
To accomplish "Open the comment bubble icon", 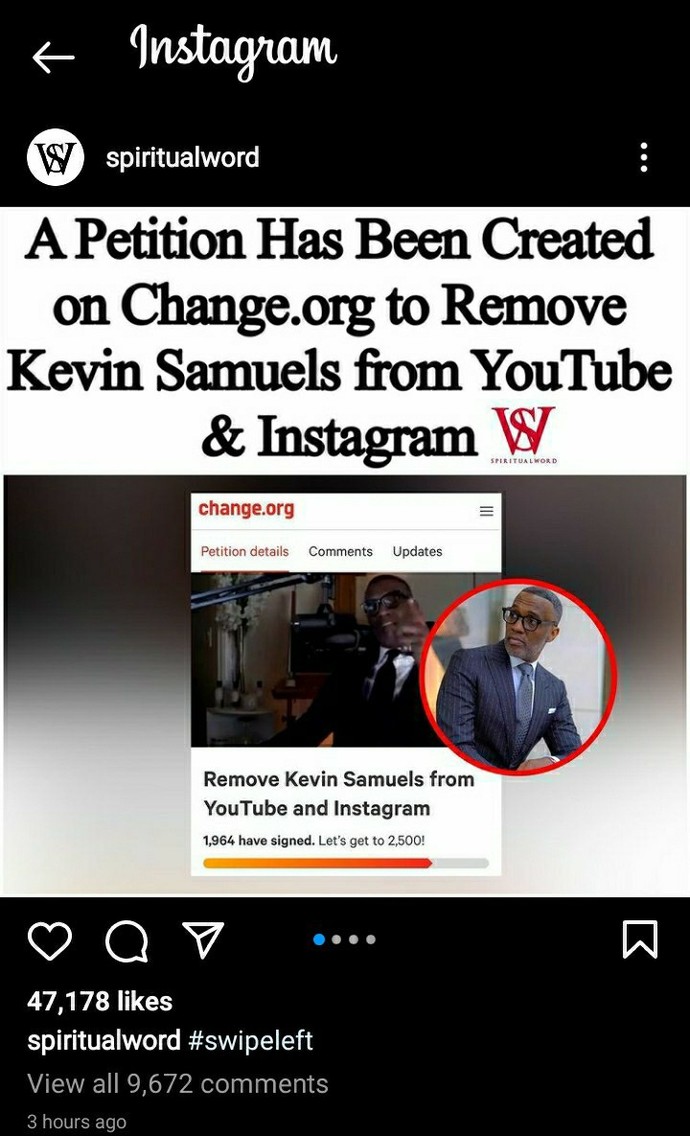I will 127,941.
